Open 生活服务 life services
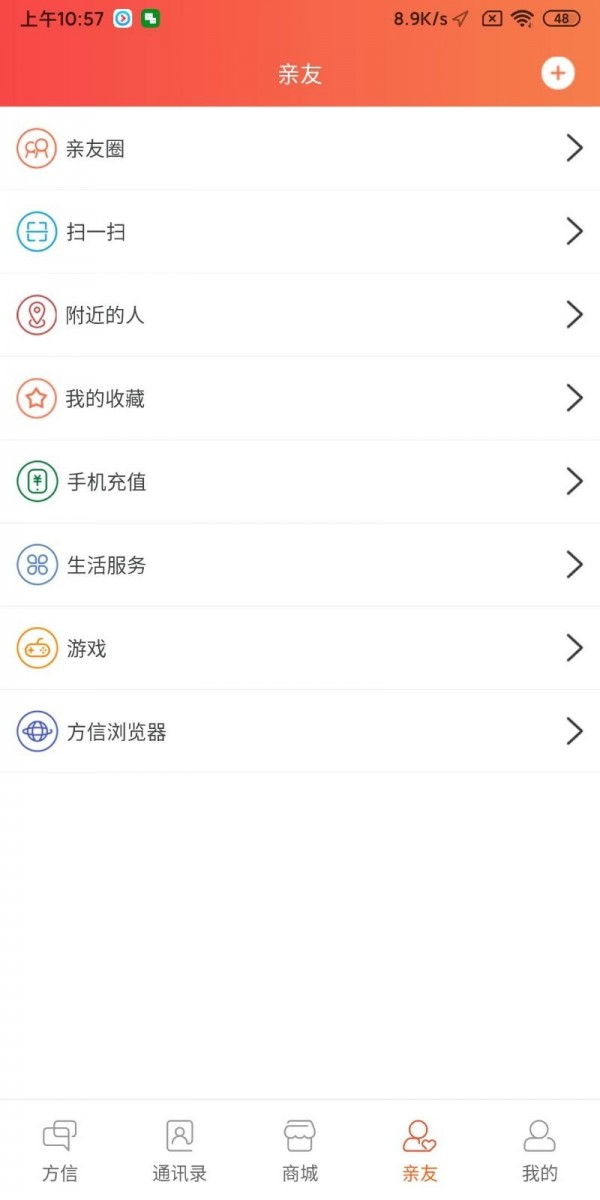This screenshot has height=1200, width=600. tap(300, 565)
